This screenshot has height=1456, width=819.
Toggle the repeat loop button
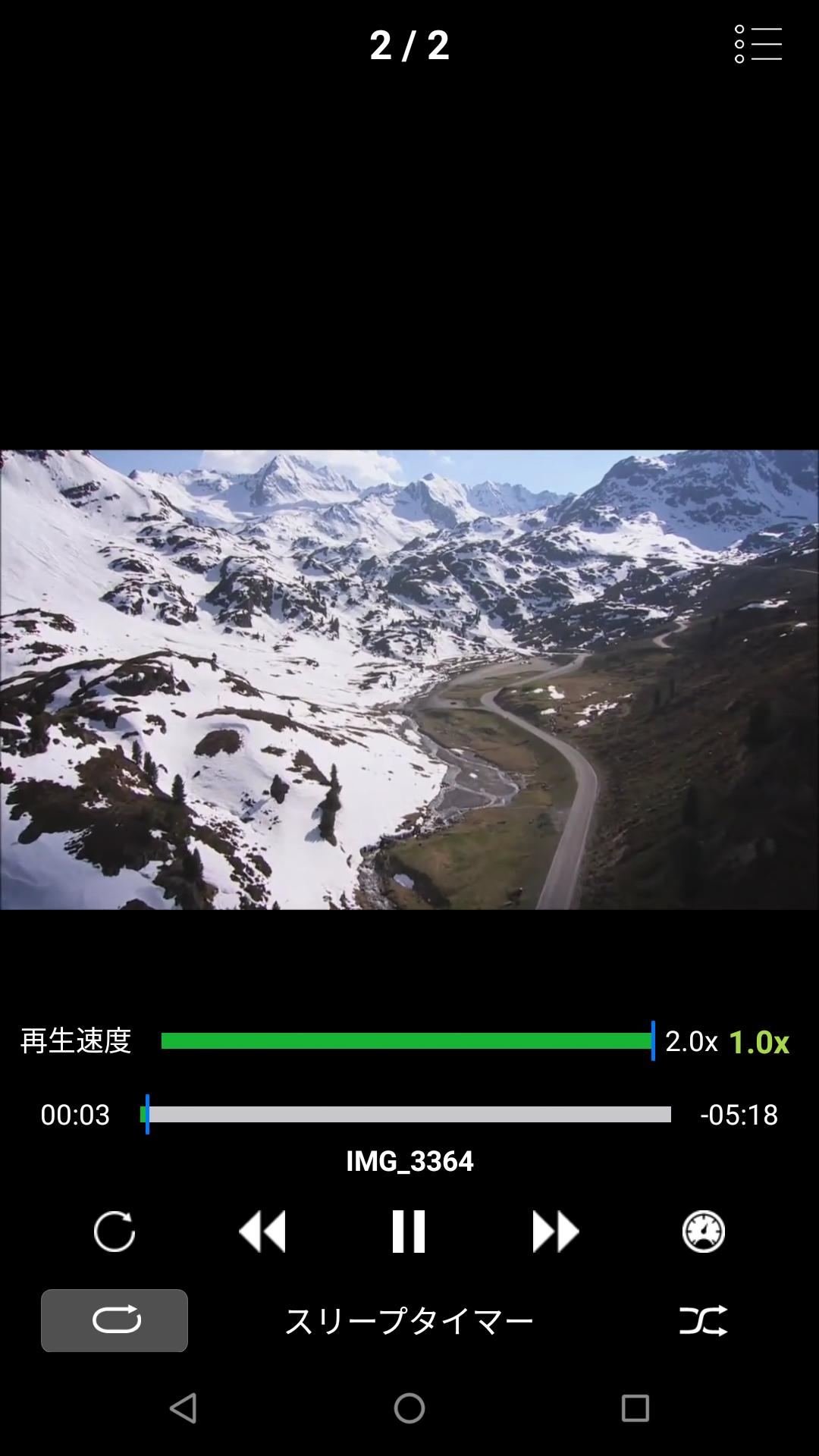click(115, 1320)
